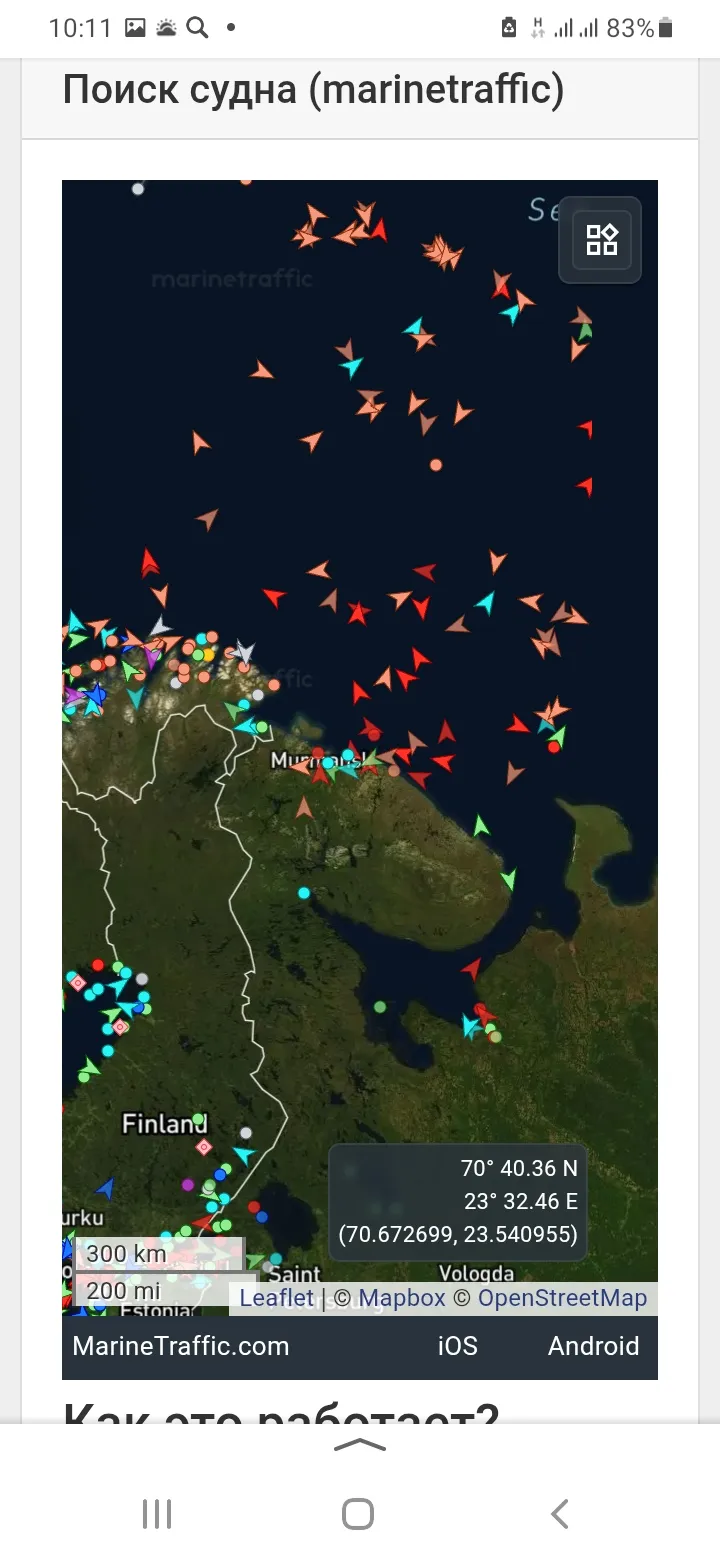Image resolution: width=720 pixels, height=1560 pixels.
Task: Visit the MarineTraffic.com link
Action: coord(181,1346)
